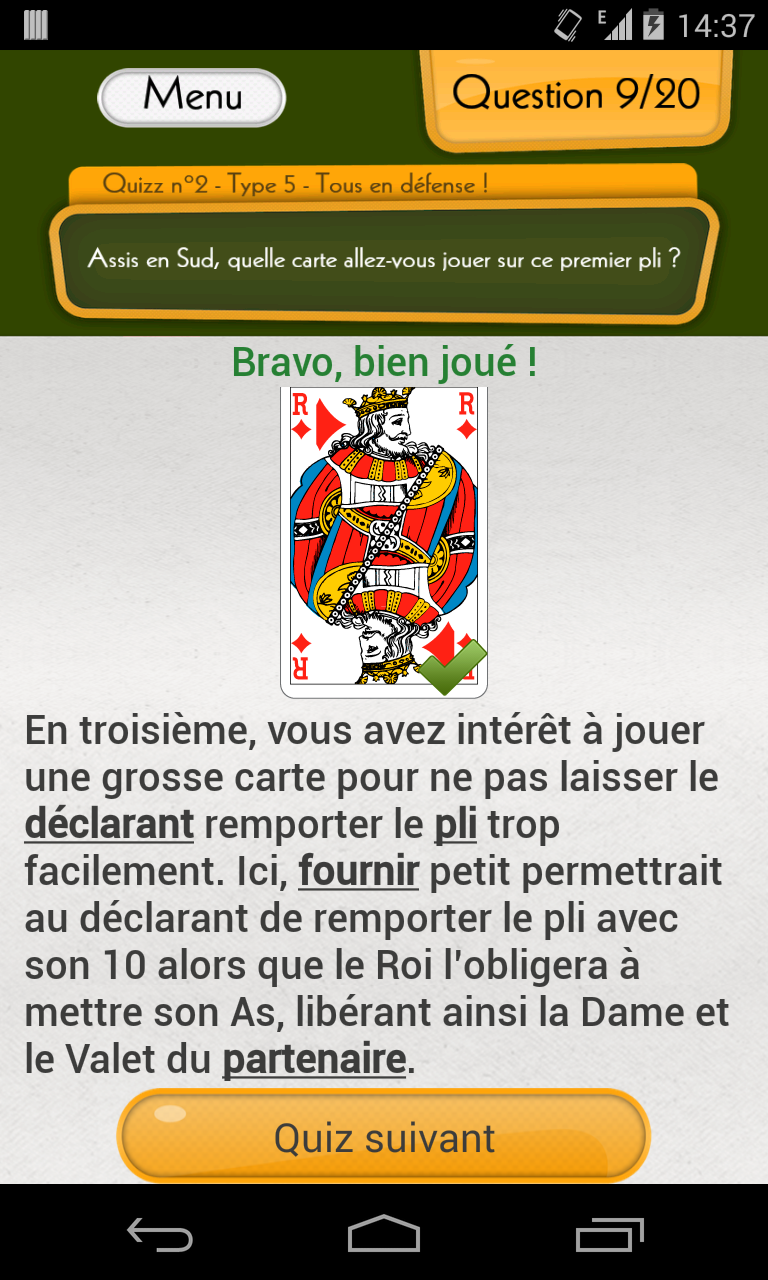Viewport: 768px width, 1280px height.
Task: Go to the next quiz with Quiz suivant
Action: coord(384,1137)
